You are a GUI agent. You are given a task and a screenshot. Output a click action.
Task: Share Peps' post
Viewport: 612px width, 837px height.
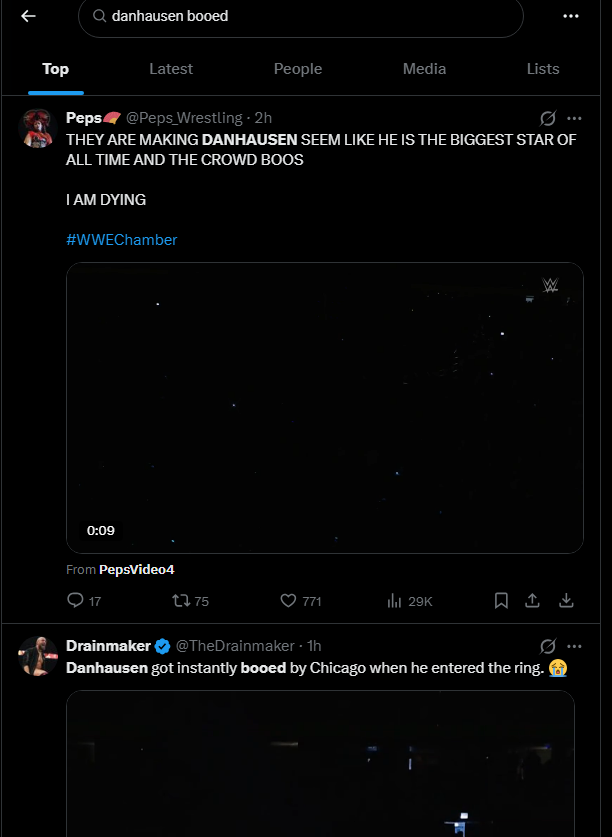[533, 601]
